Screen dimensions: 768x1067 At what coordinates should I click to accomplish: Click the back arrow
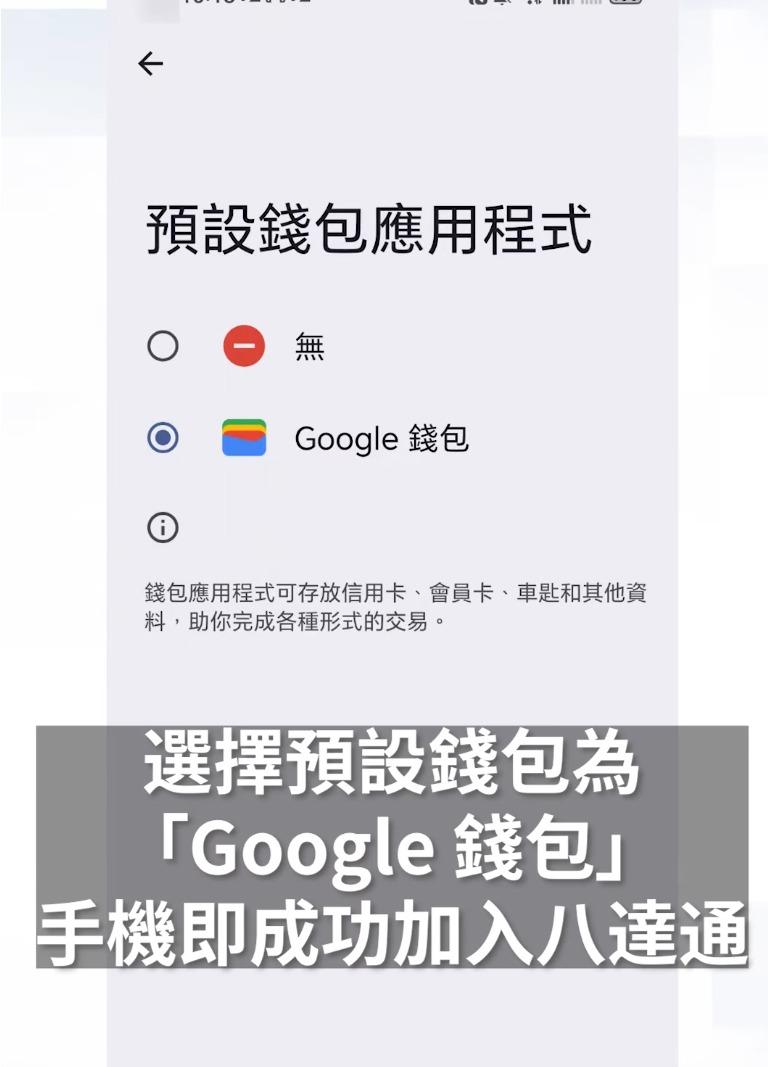tap(150, 63)
